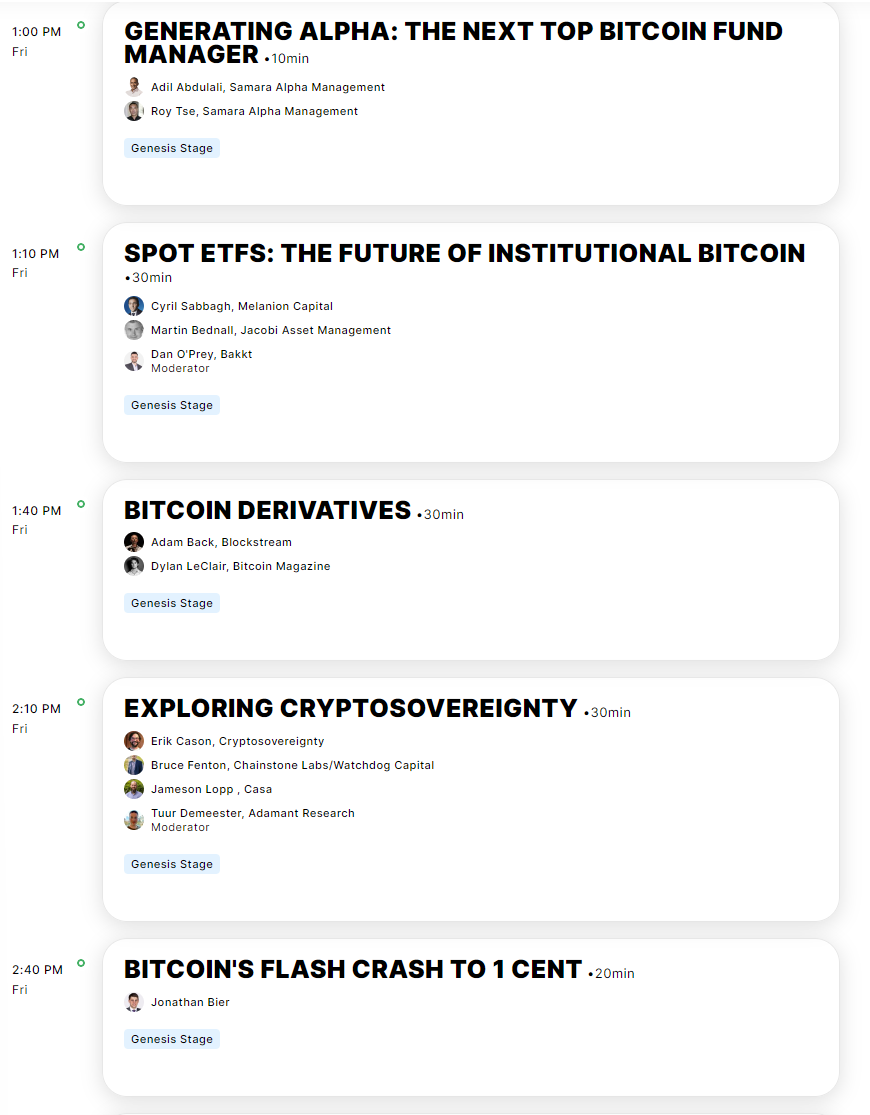Open the Bitcoin Derivatives session card
The image size is (870, 1115).
[267, 510]
